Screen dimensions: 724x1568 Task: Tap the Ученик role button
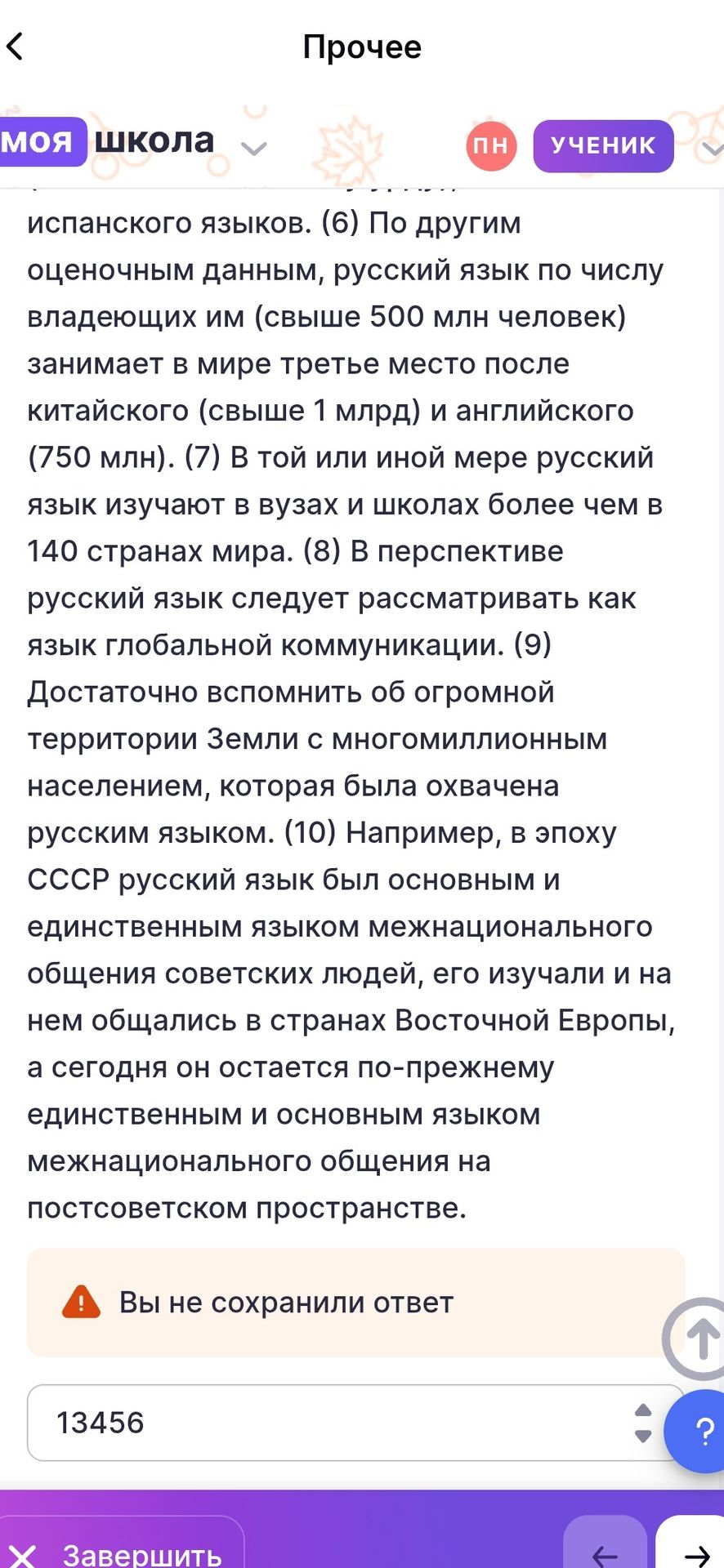coord(603,146)
